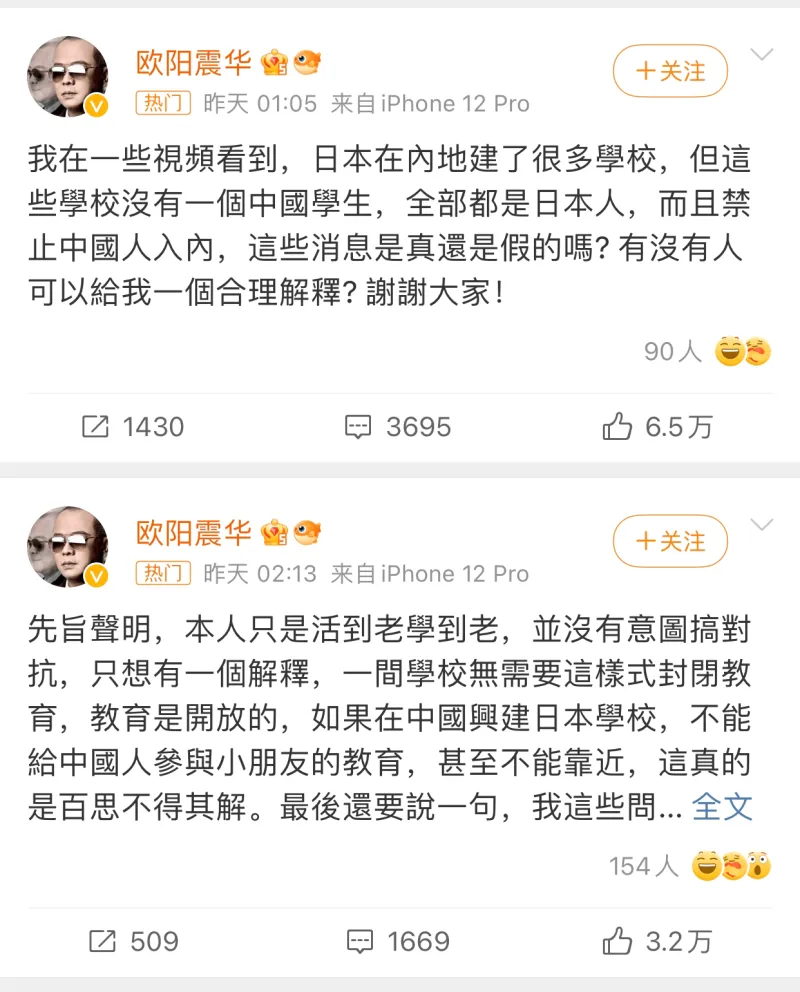Open profile avatar on the 02:13 post
Screen dimensions: 800x992
tap(68, 547)
